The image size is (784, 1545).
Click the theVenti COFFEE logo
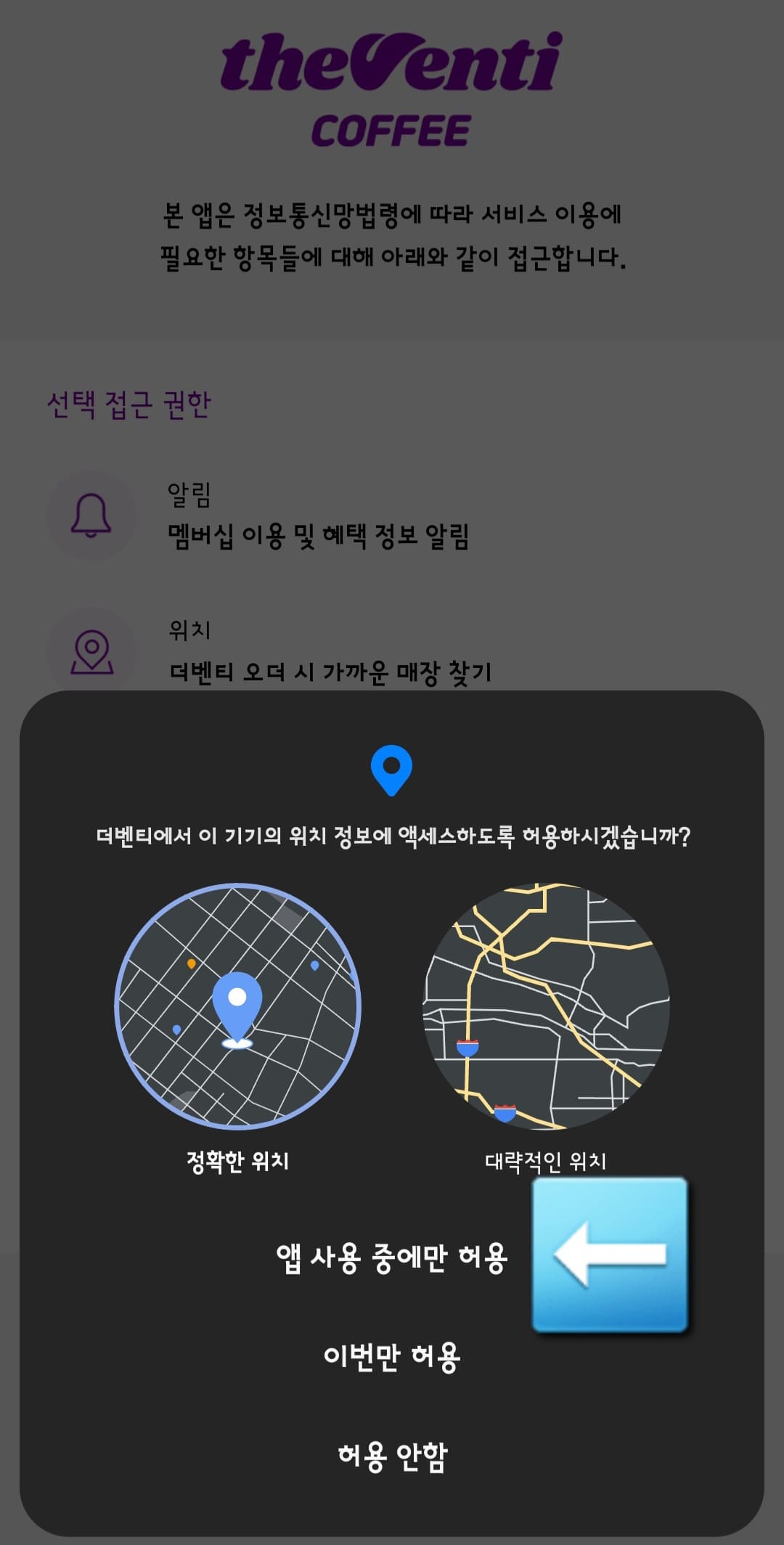tap(392, 87)
